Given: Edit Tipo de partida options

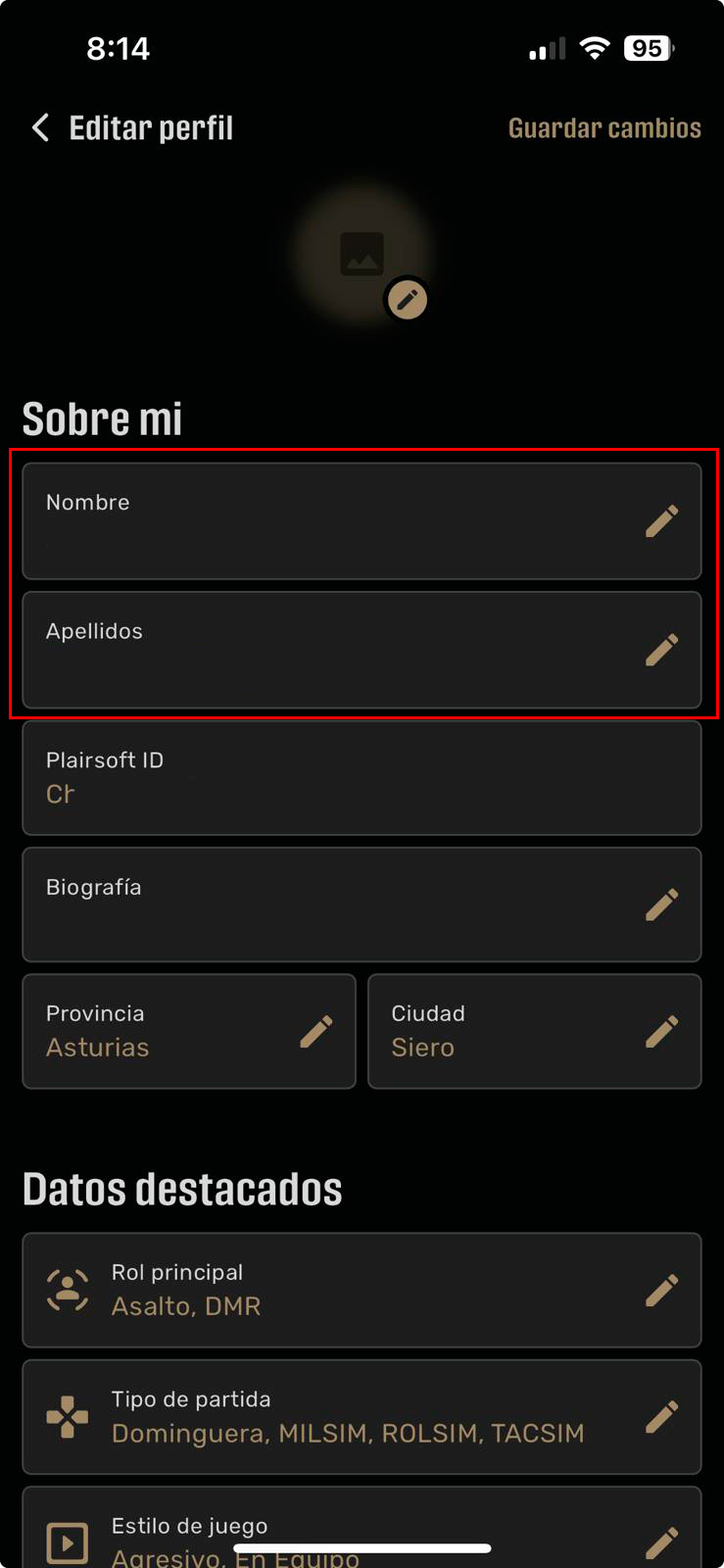Looking at the screenshot, I should tap(661, 1417).
